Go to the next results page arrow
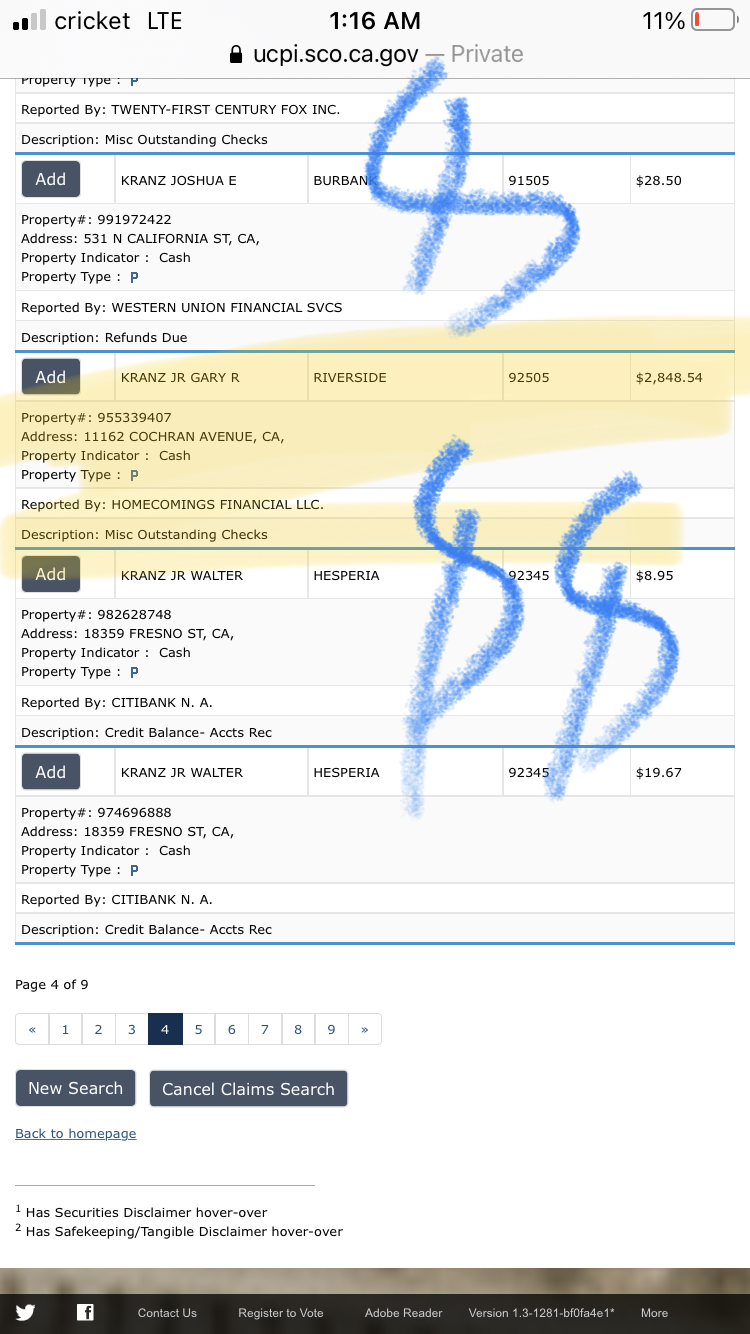Screen dimensions: 750x1334 tap(364, 1029)
